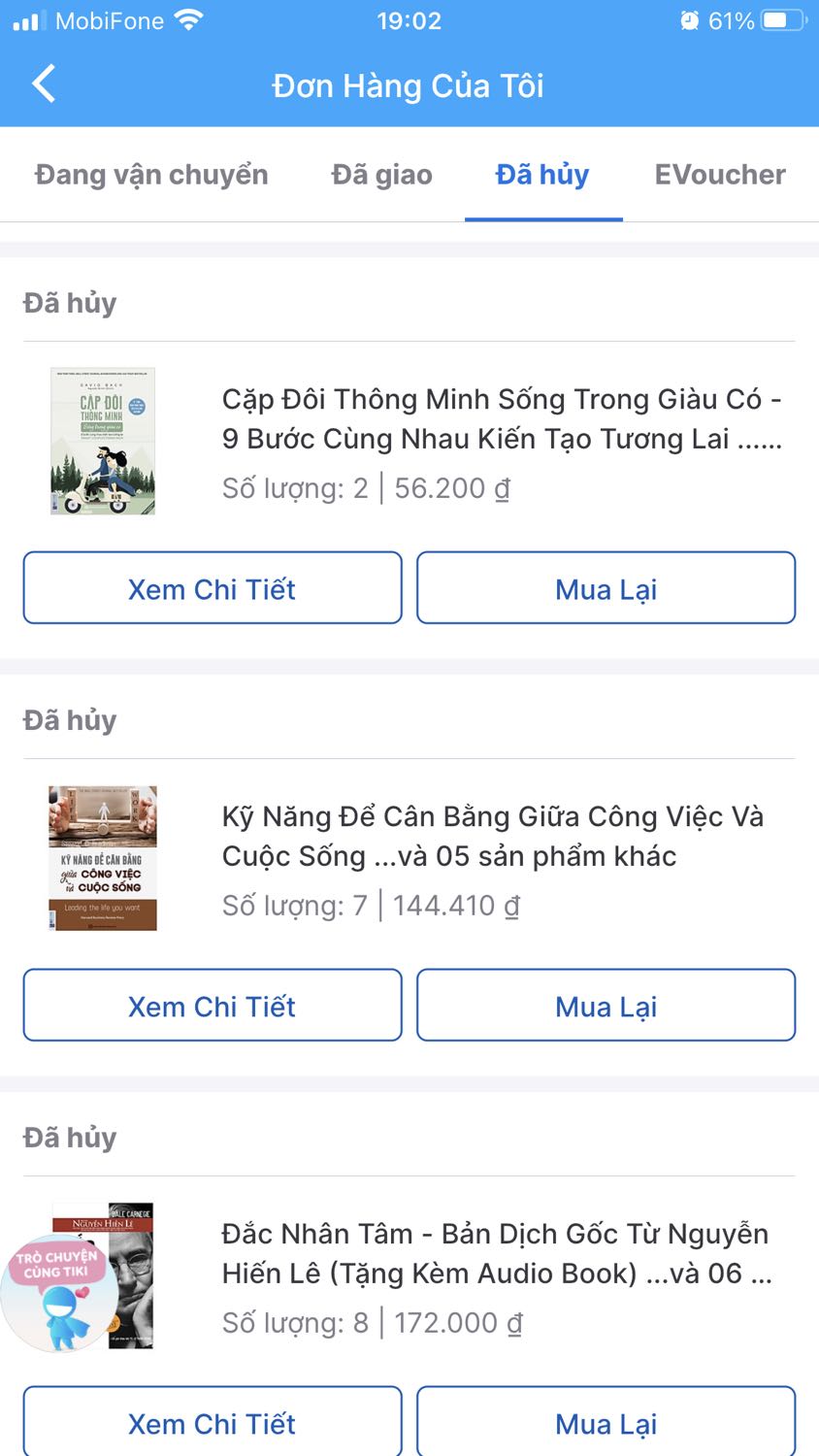The height and width of the screenshot is (1456, 819).
Task: Tap the Kỹ Năng Để Cân Bằng book thumbnail
Action: point(101,857)
